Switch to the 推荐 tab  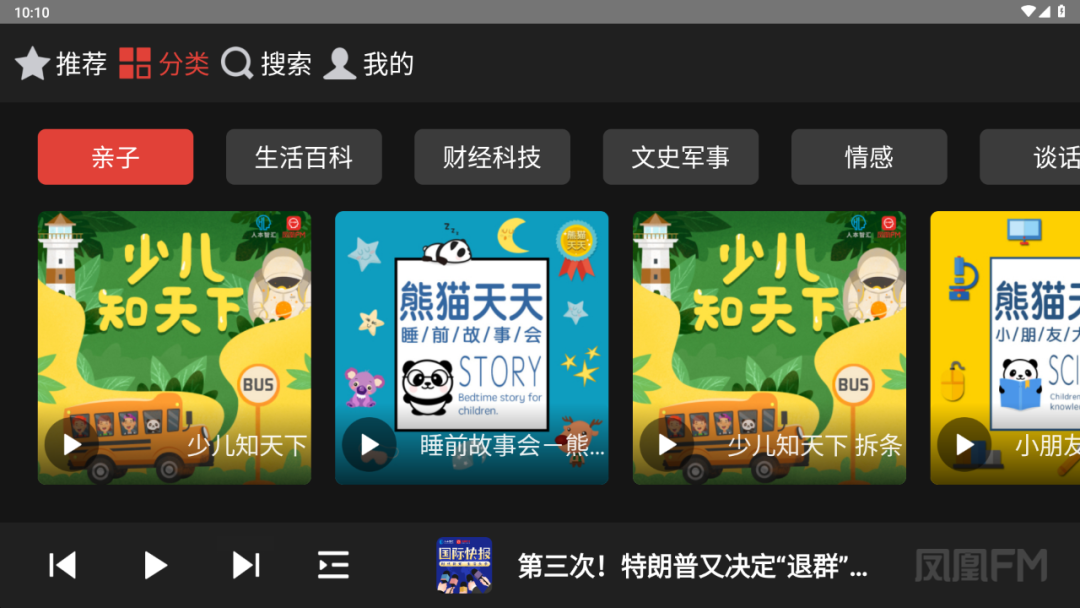[x=61, y=64]
